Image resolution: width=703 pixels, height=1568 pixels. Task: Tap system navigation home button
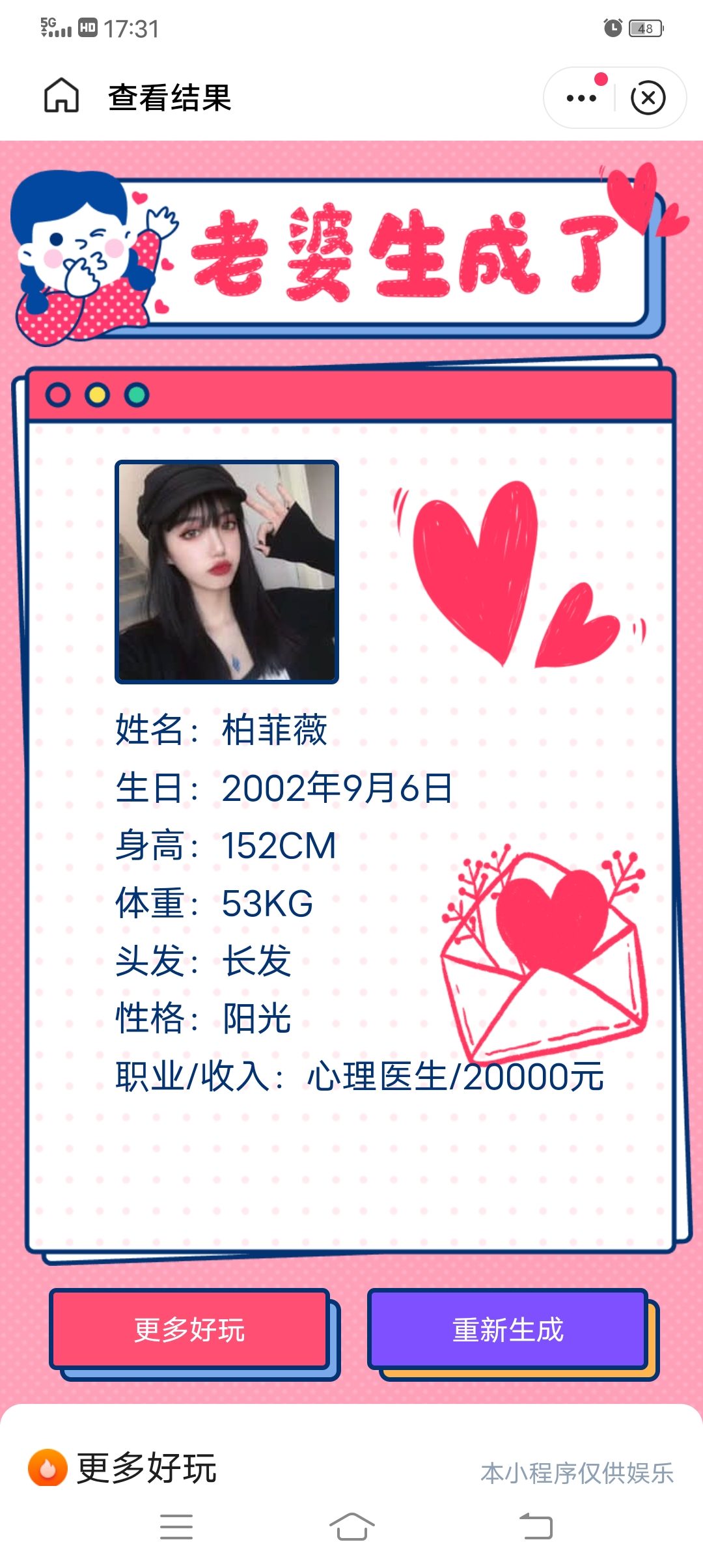[351, 1526]
